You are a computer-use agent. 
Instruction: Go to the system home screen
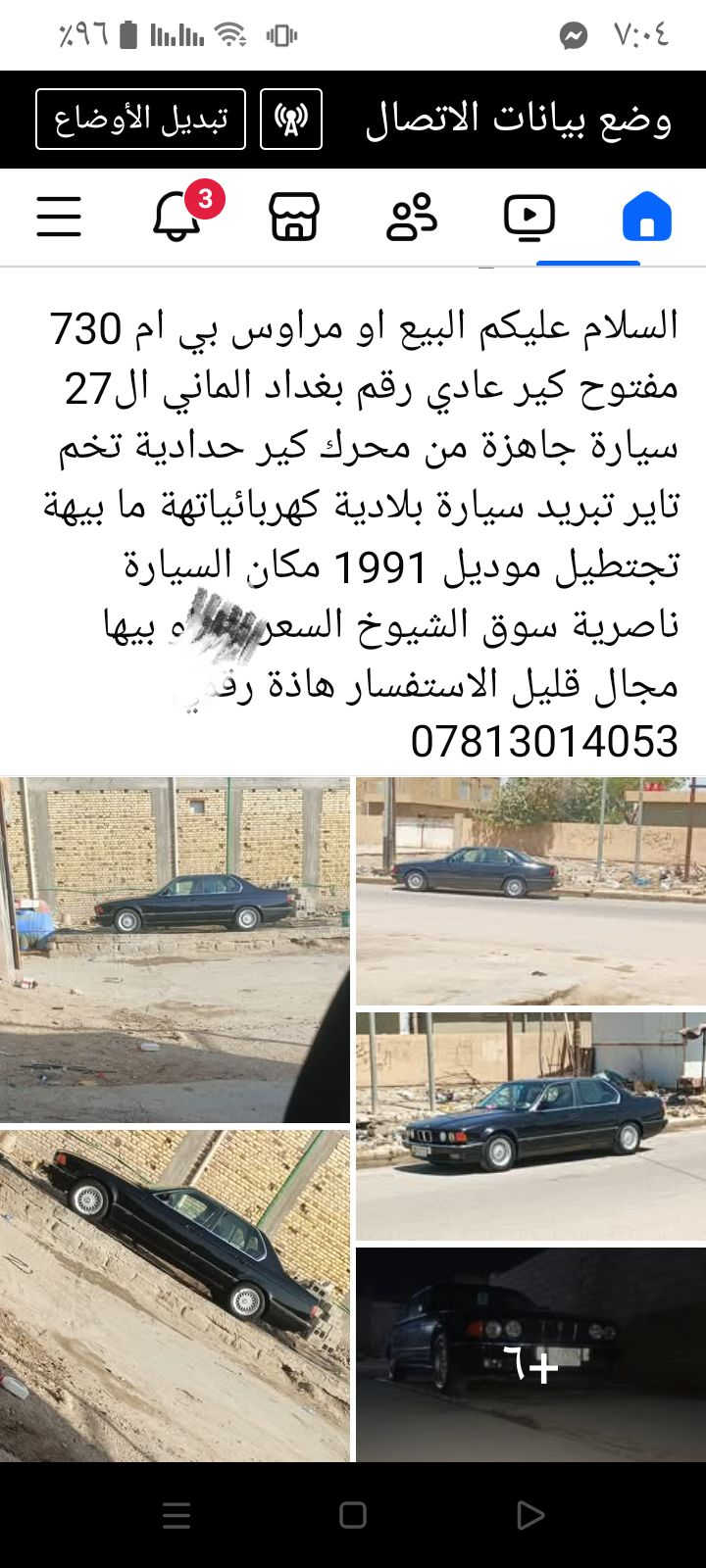(x=353, y=1515)
